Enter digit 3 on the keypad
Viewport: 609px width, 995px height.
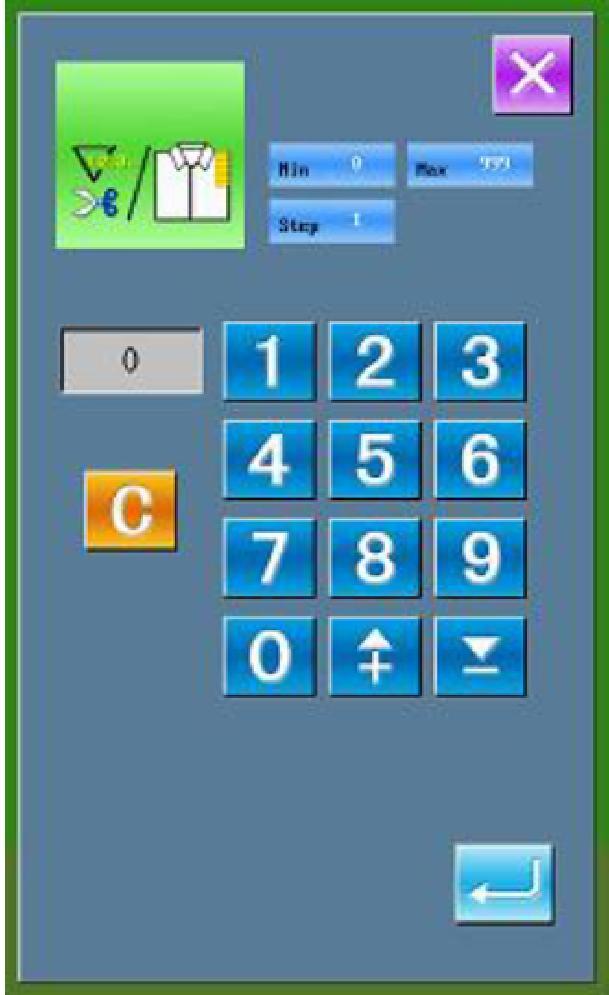tap(480, 362)
